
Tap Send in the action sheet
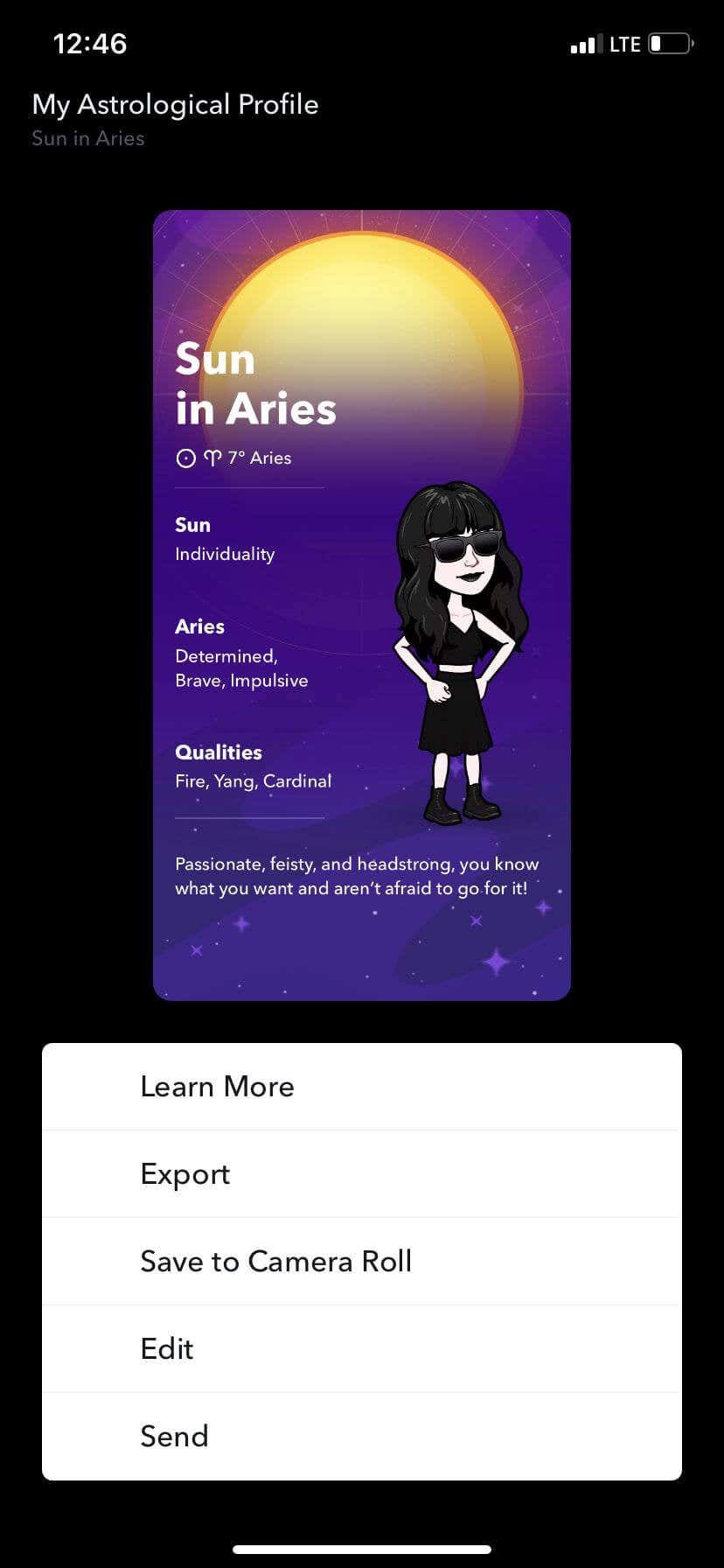[361, 1436]
